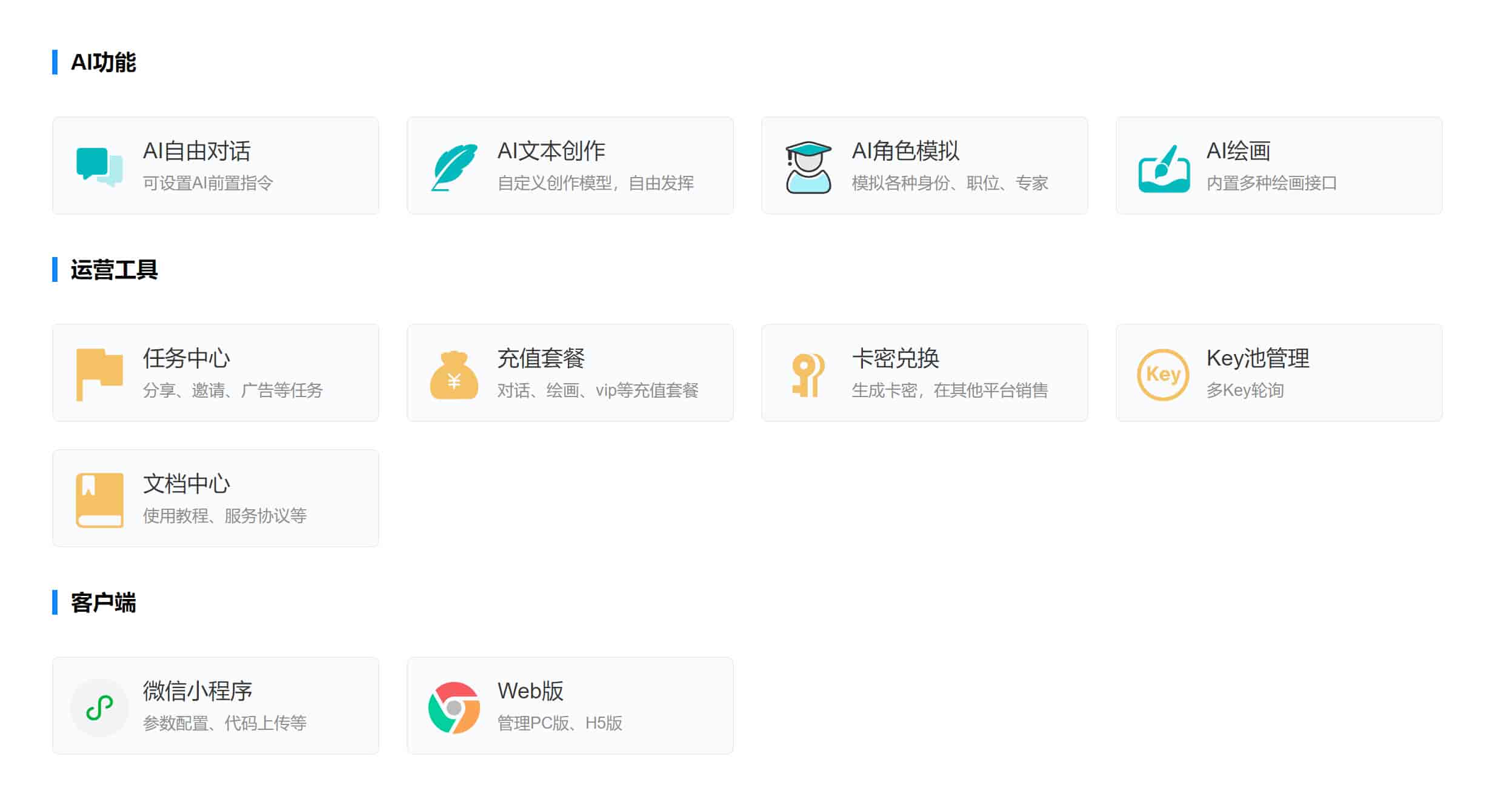The height and width of the screenshot is (796, 1512).
Task: Select the AI角色模拟 card
Action: click(924, 166)
